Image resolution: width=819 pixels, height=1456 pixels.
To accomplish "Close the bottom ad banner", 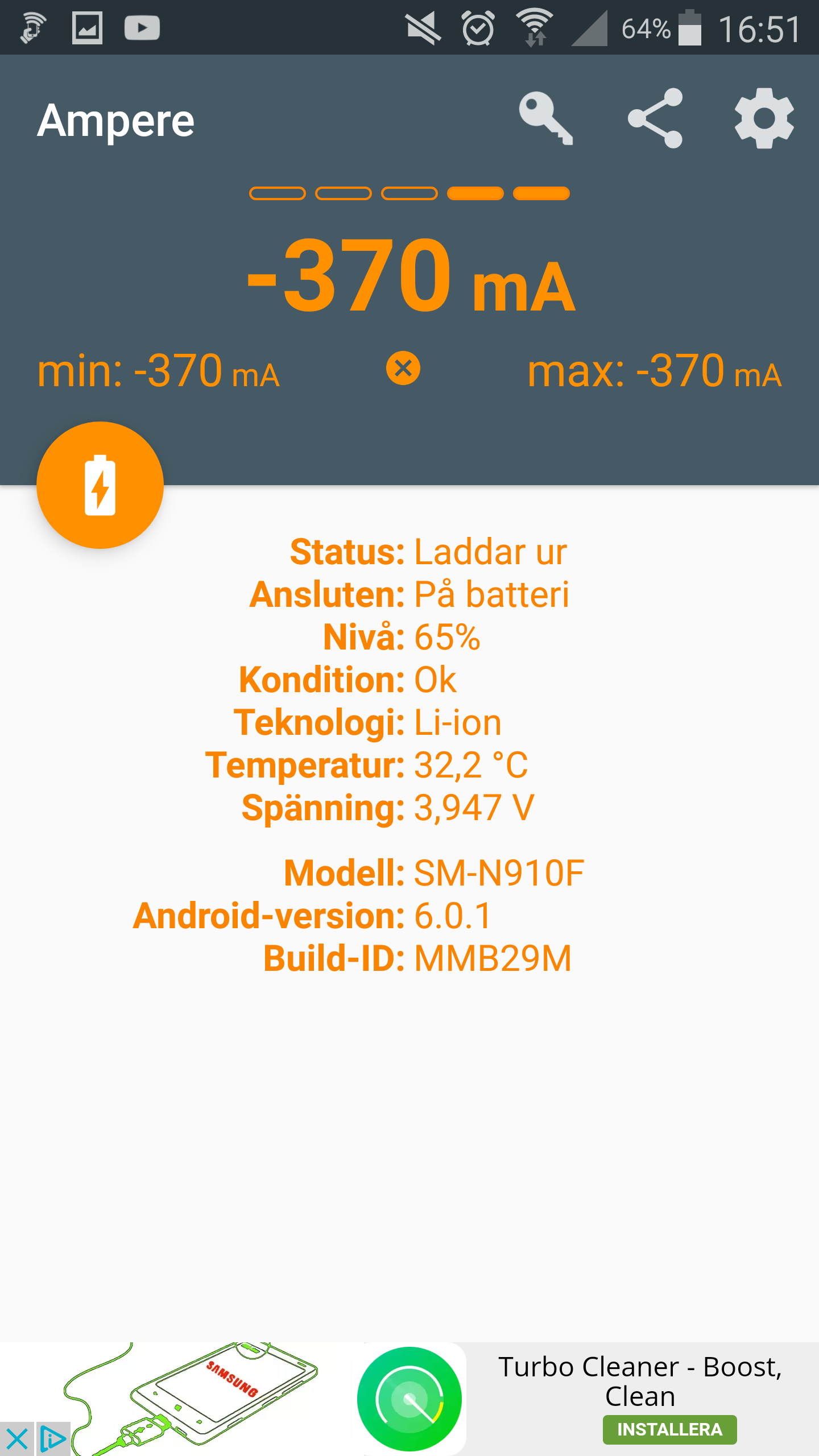I will tap(17, 1439).
